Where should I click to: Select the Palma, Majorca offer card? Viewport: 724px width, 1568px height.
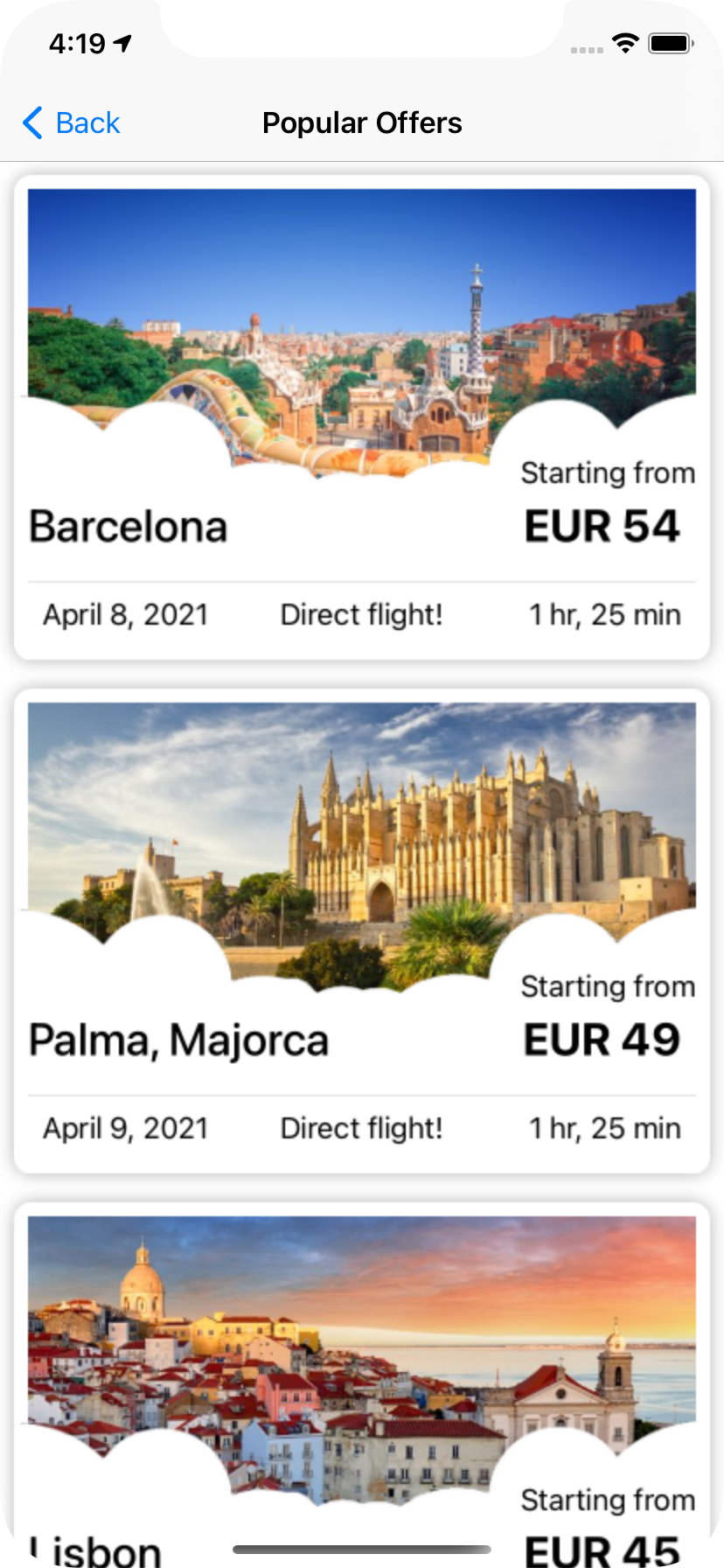click(361, 932)
